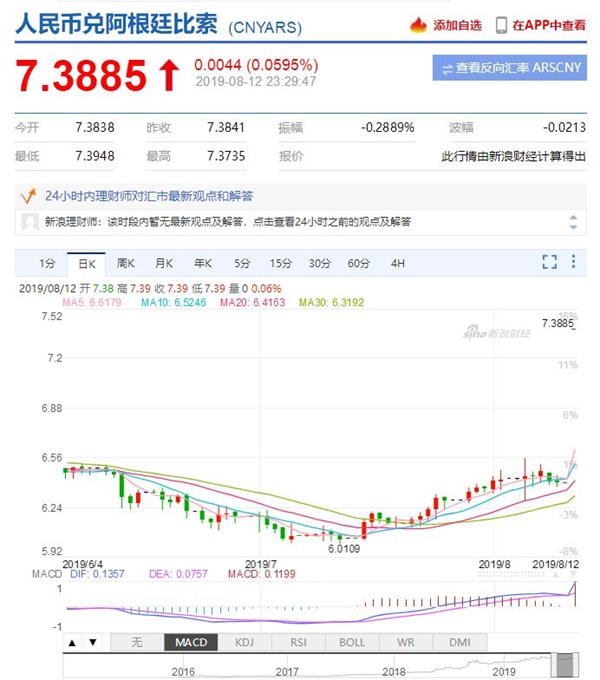Select the BOLL indicator
Viewport: 600px width, 680px height.
click(x=352, y=642)
